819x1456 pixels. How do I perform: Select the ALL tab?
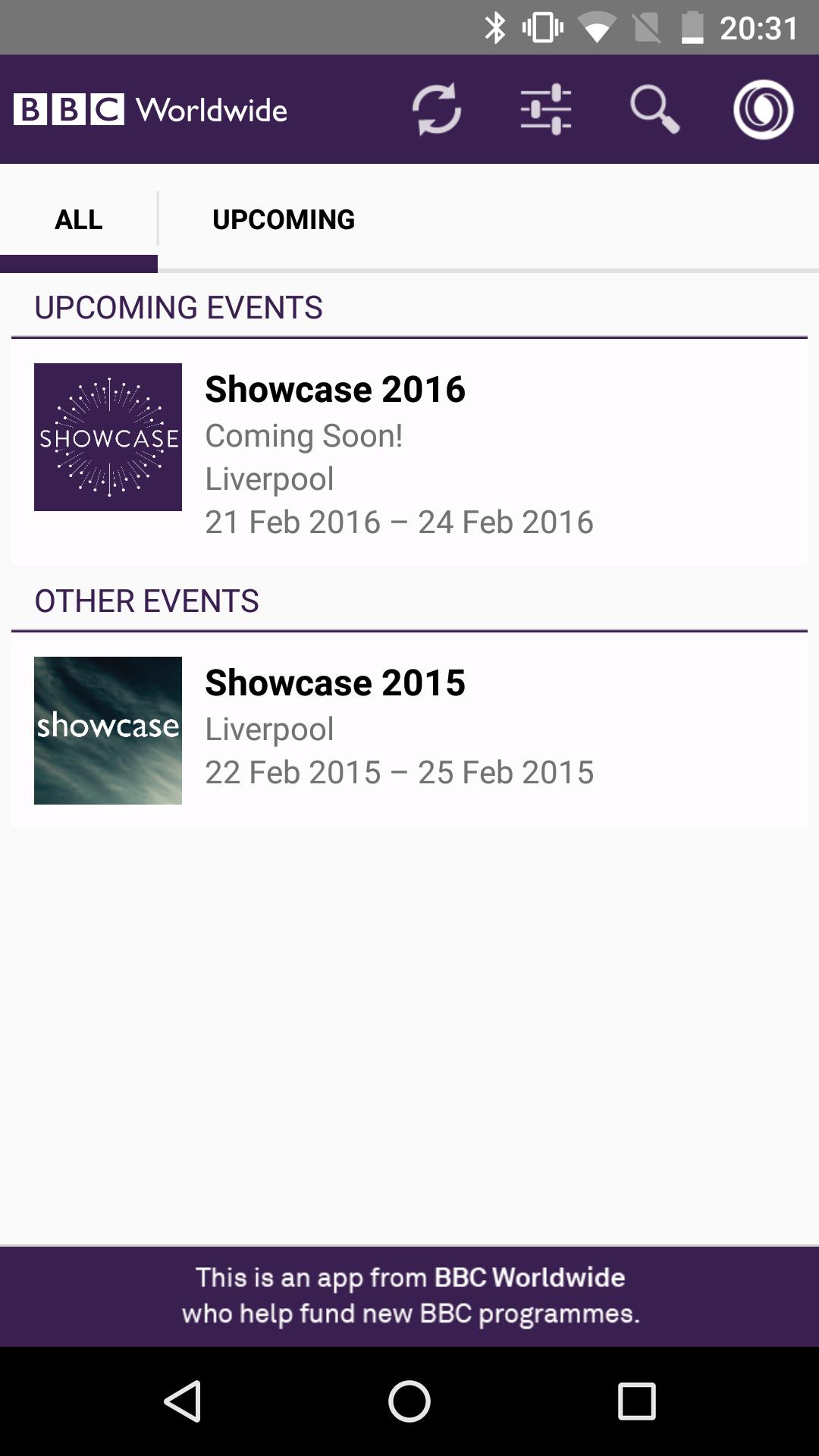(78, 218)
